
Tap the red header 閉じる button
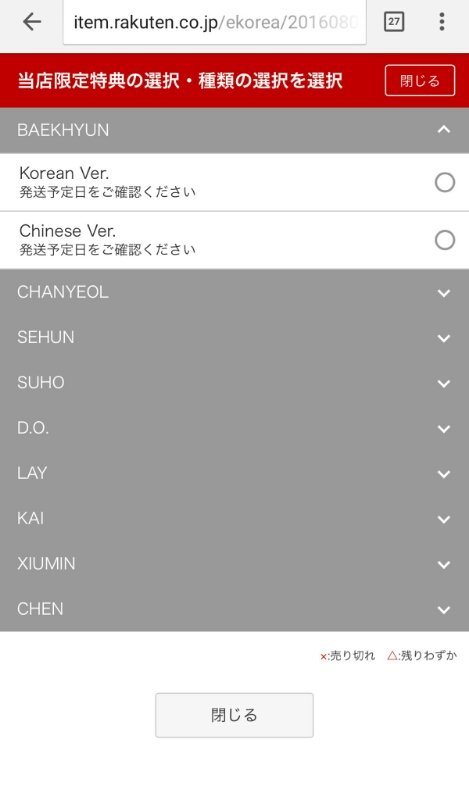point(420,81)
